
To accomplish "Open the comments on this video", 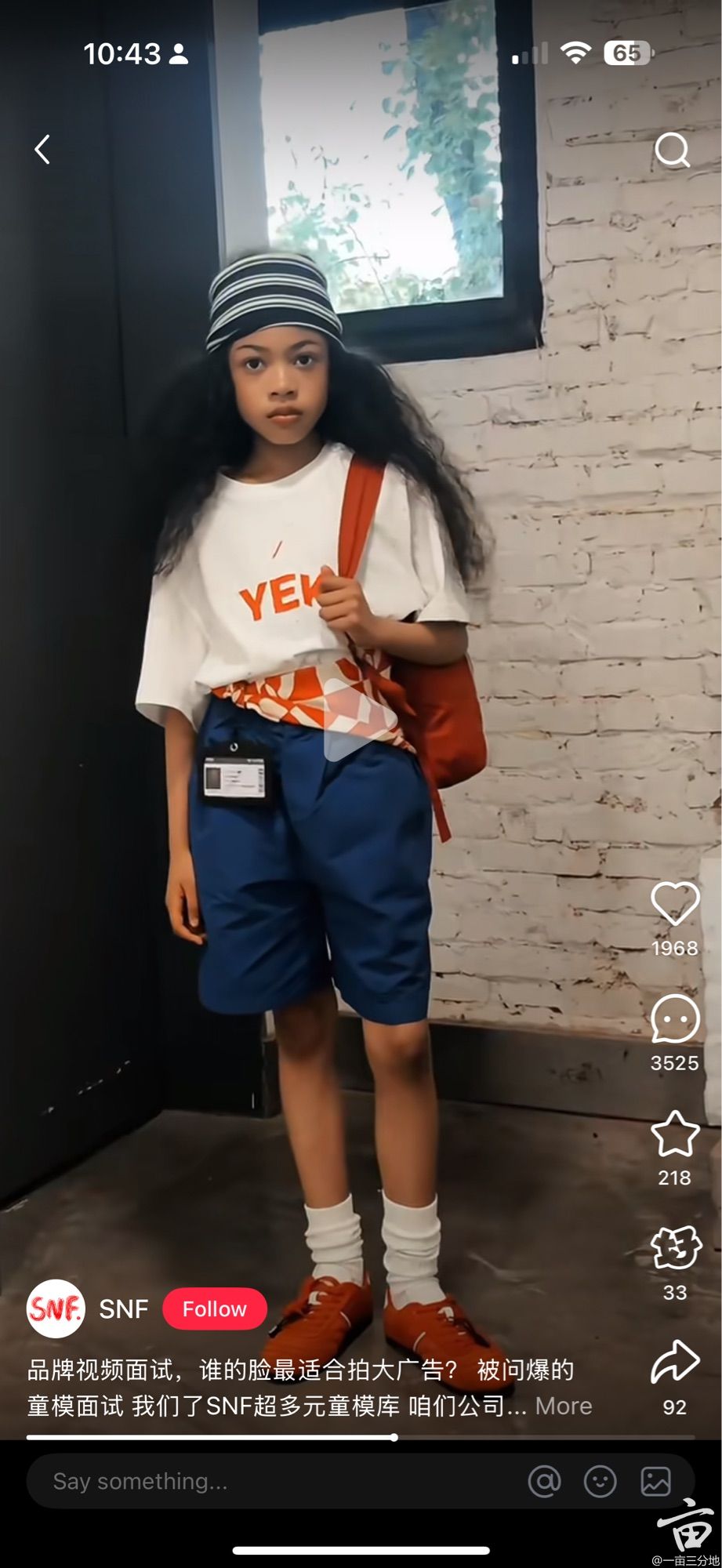I will click(x=674, y=1018).
